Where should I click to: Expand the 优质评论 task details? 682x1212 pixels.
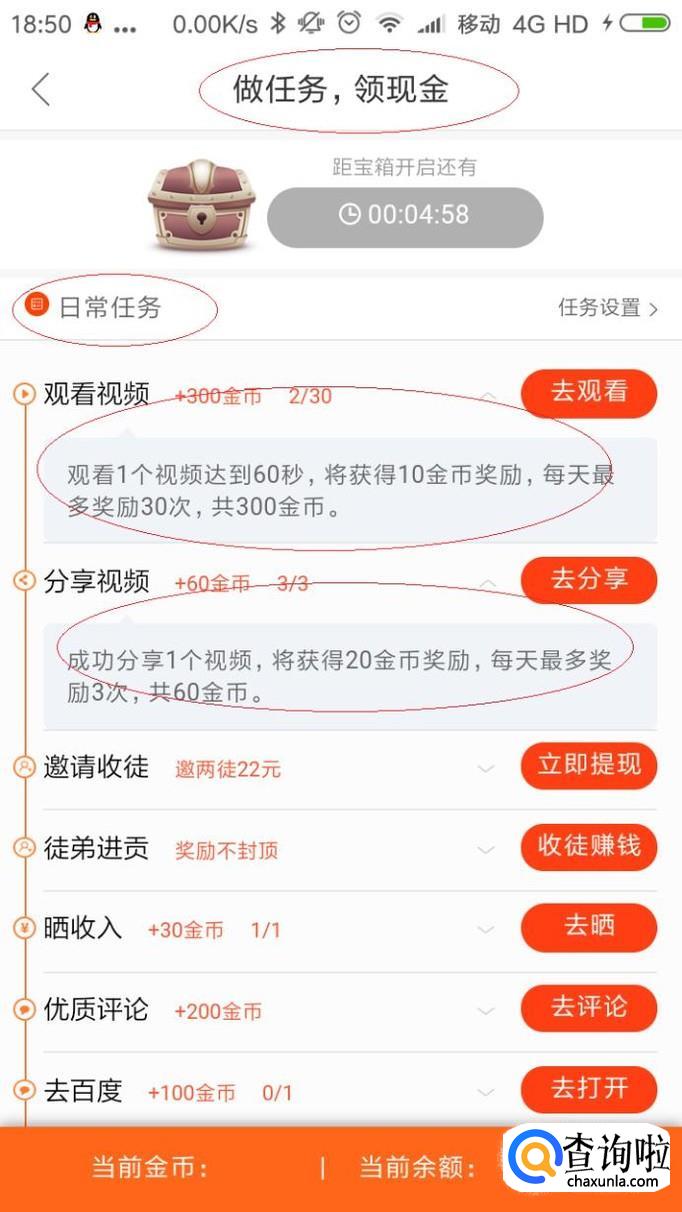[486, 1010]
